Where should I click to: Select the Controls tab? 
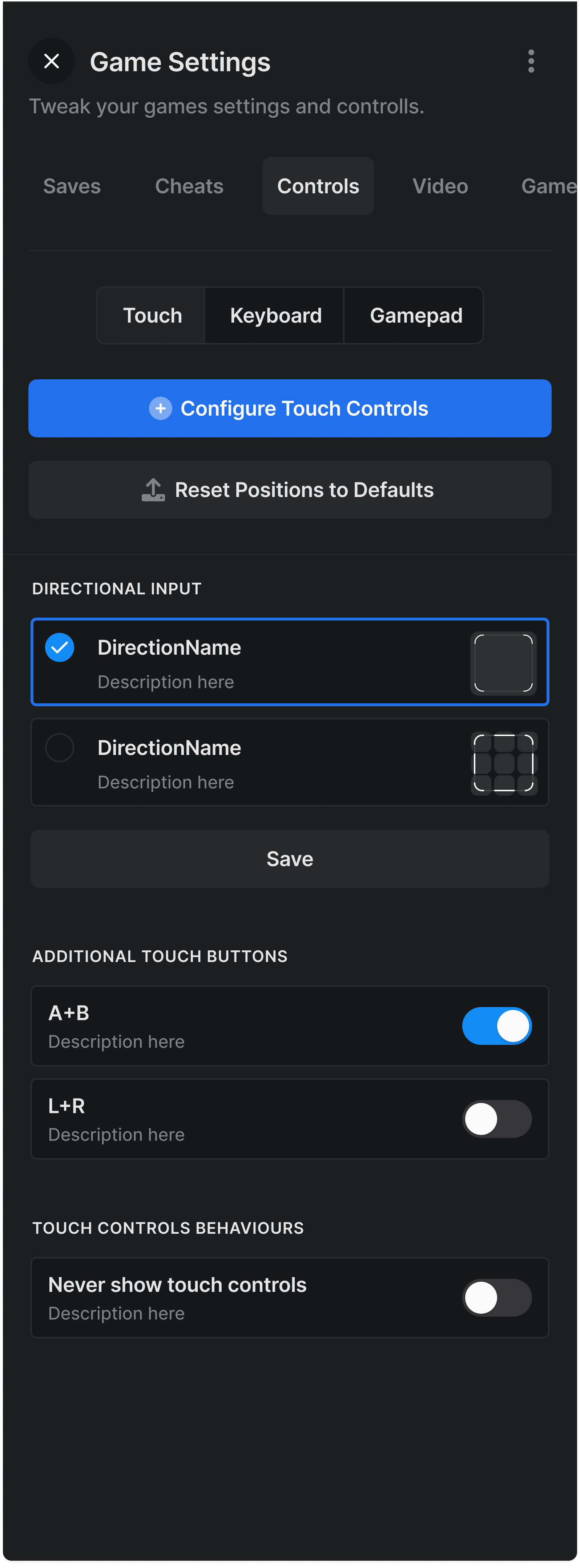pyautogui.click(x=318, y=186)
